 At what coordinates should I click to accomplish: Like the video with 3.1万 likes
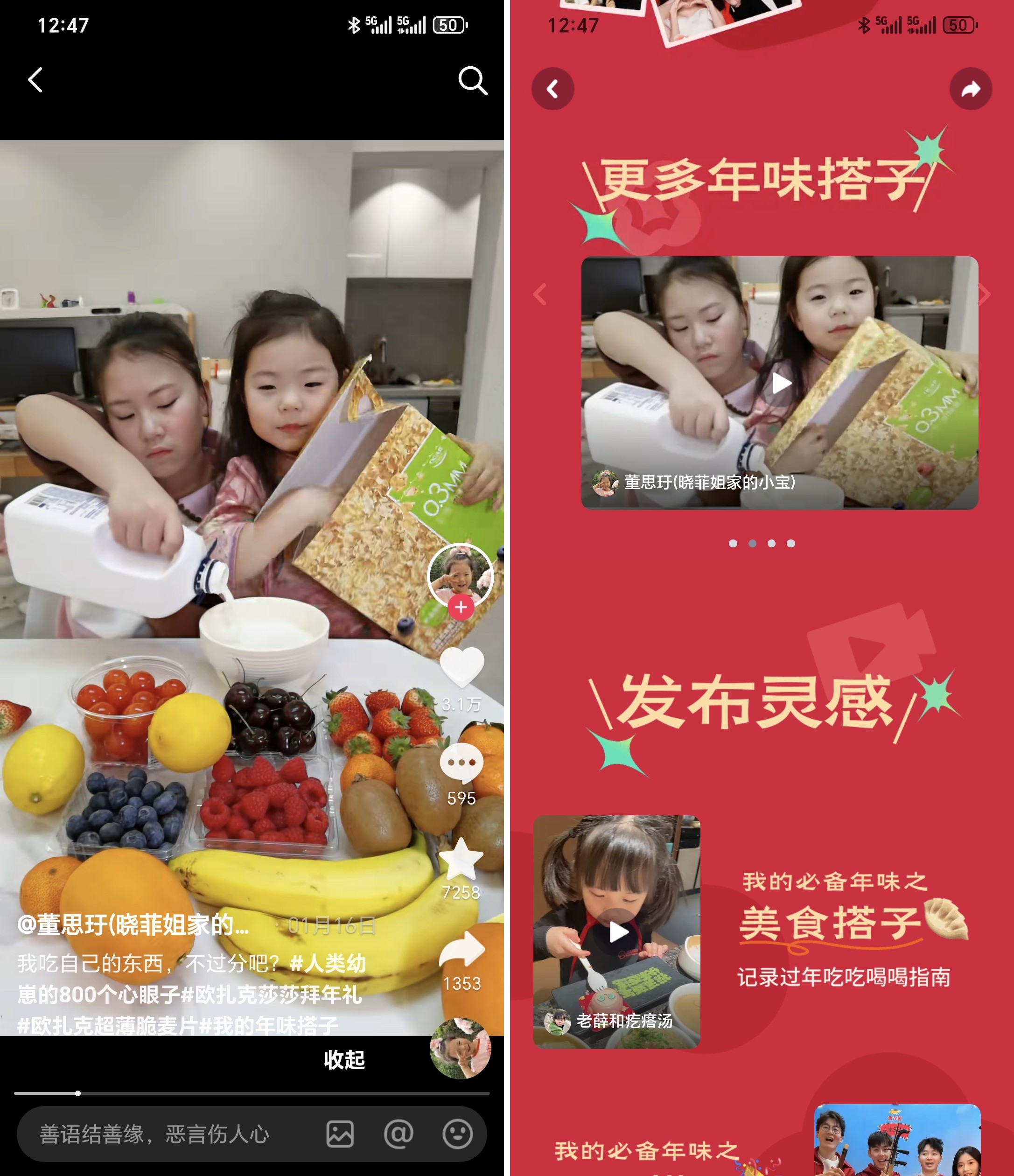[462, 666]
